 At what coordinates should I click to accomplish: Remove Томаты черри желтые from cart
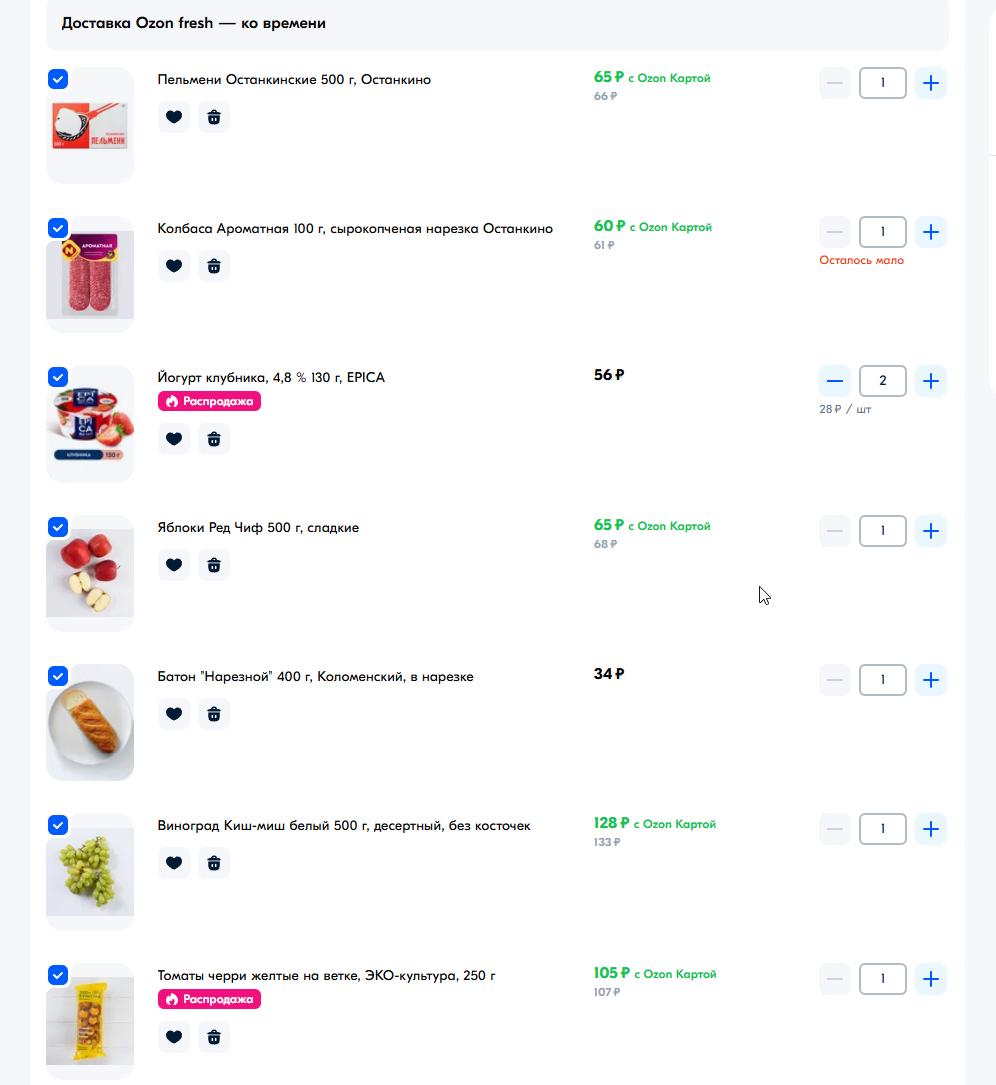(x=213, y=1037)
